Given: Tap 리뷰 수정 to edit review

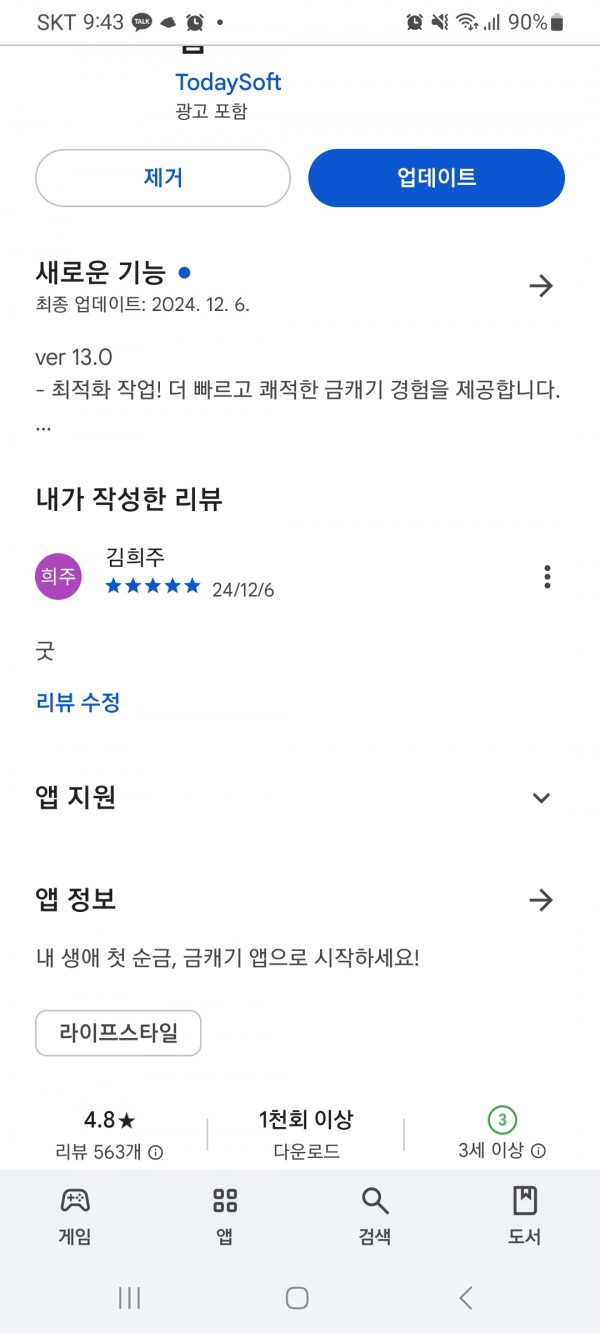Looking at the screenshot, I should pos(78,703).
